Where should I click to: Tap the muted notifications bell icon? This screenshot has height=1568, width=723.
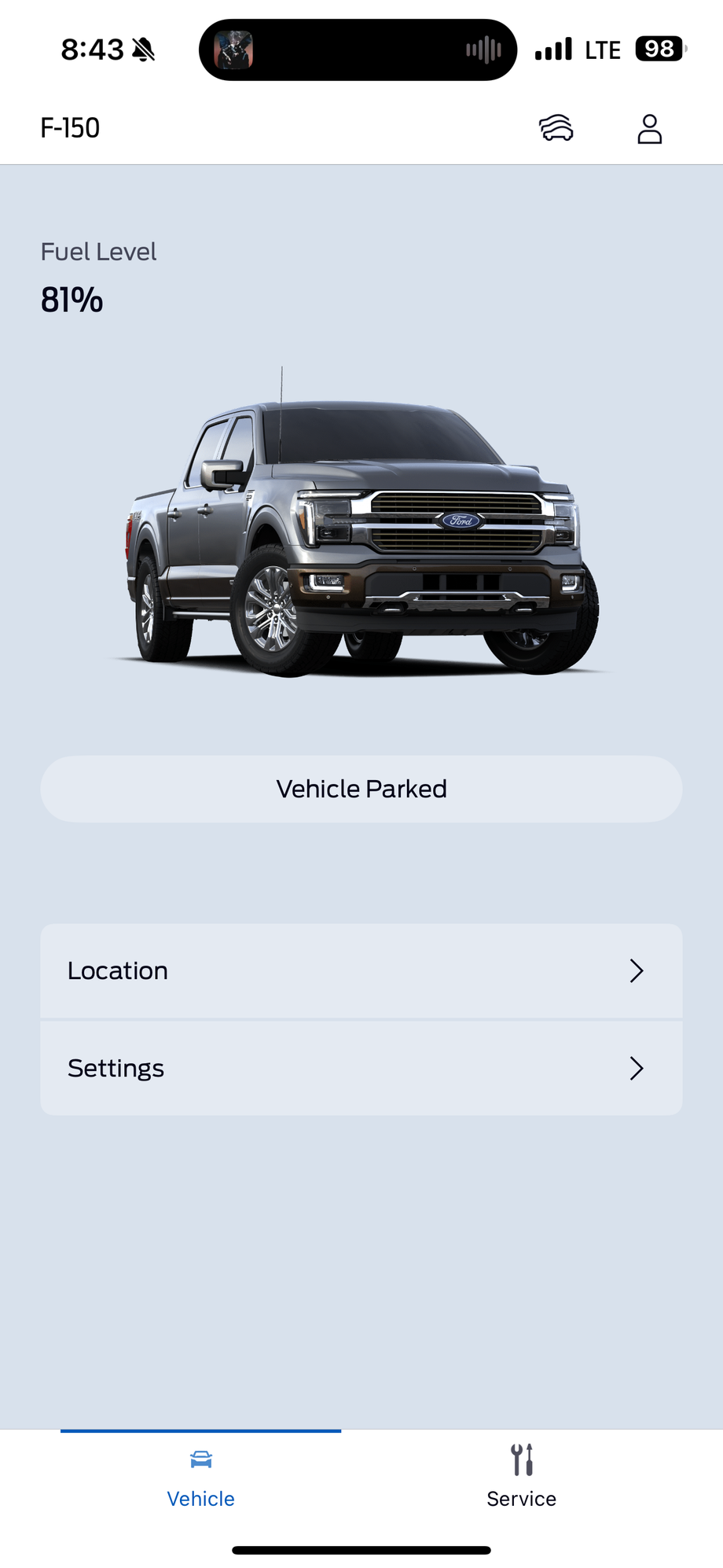[145, 49]
